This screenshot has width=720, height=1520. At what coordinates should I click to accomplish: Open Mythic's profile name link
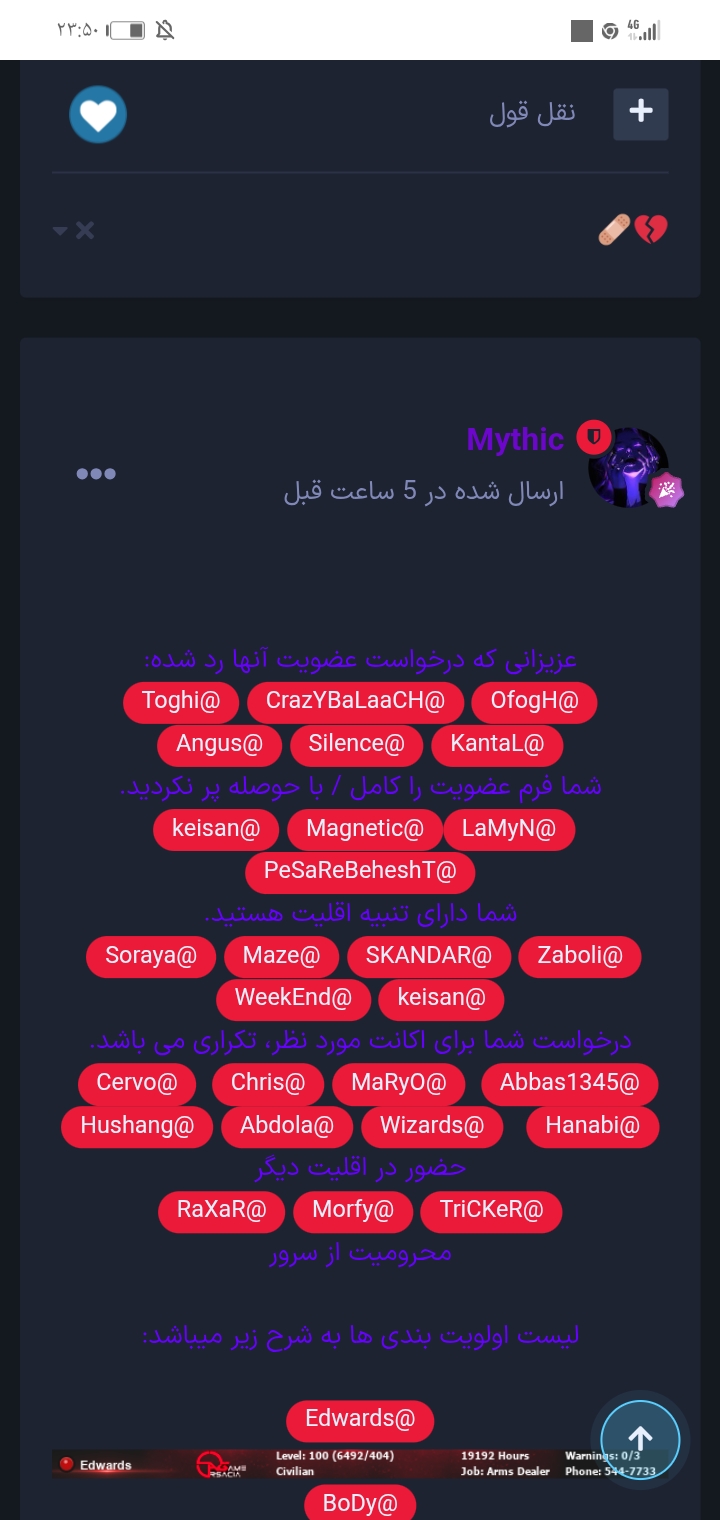[x=515, y=440]
